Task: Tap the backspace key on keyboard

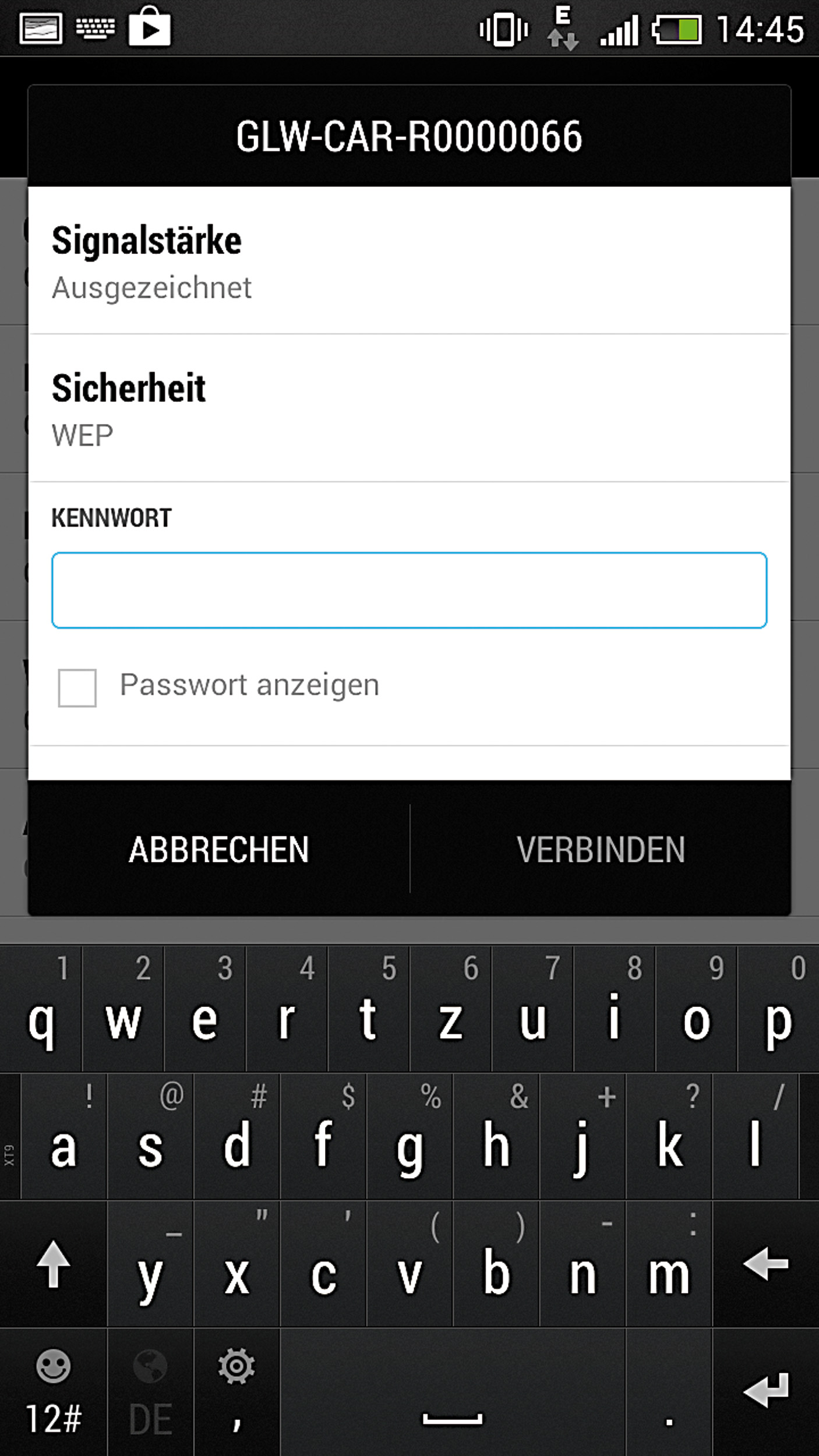Action: (765, 1264)
